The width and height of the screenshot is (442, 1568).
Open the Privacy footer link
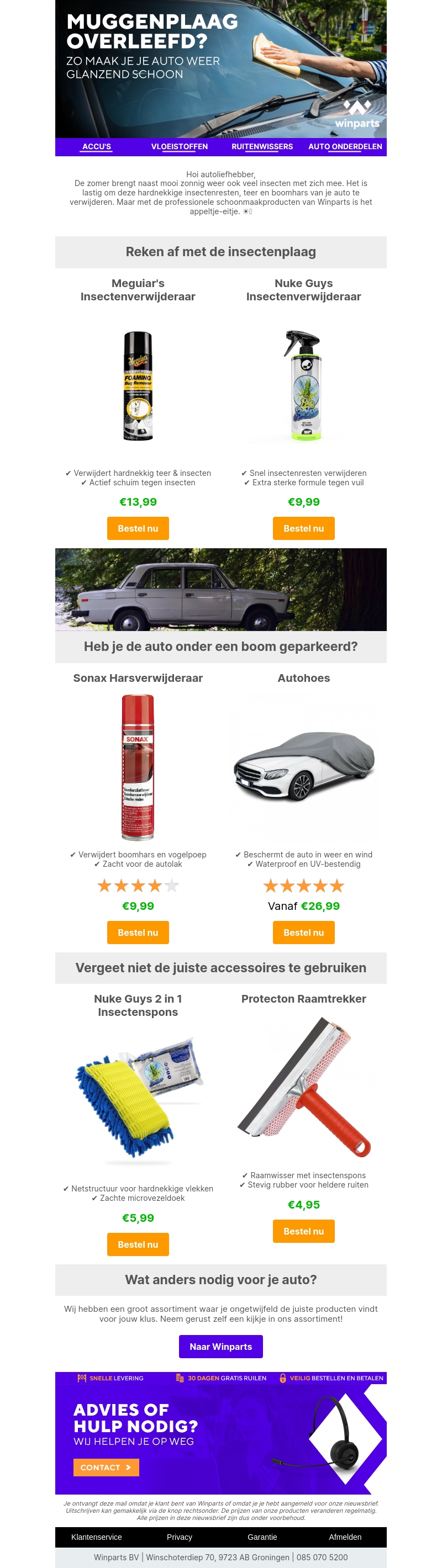[x=180, y=1537]
